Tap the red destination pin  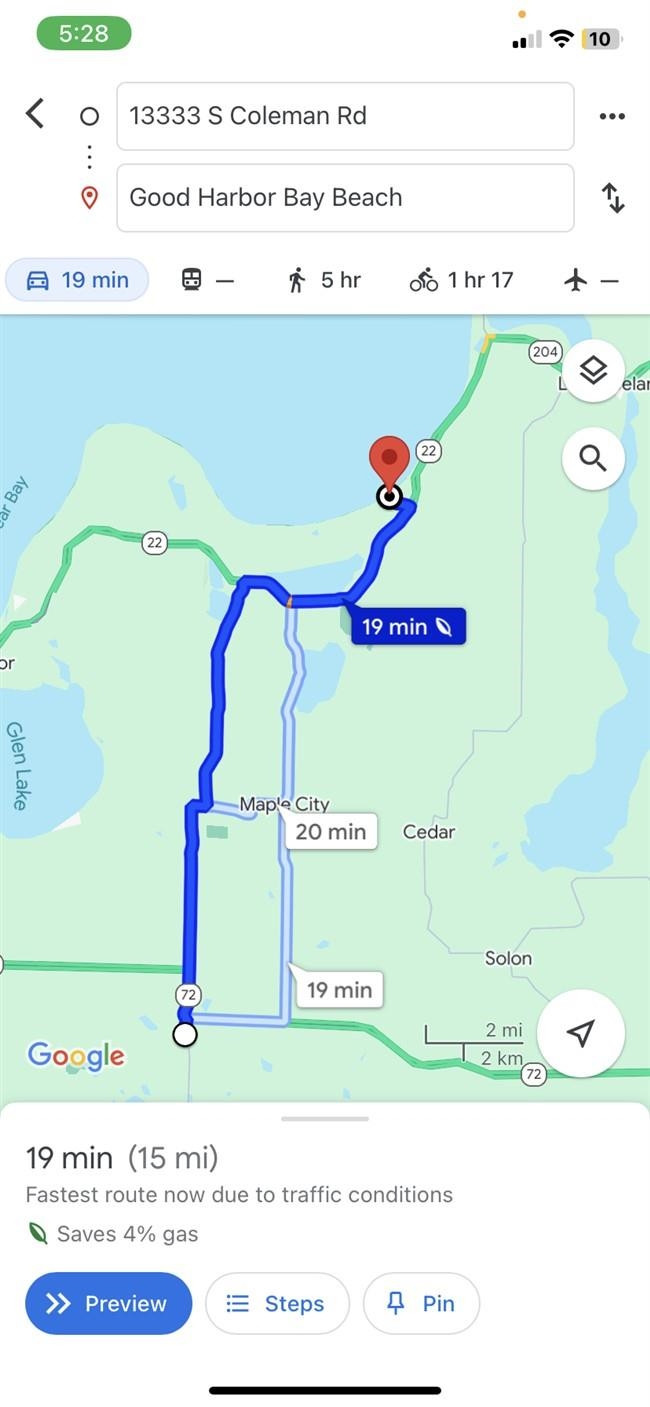tap(389, 462)
